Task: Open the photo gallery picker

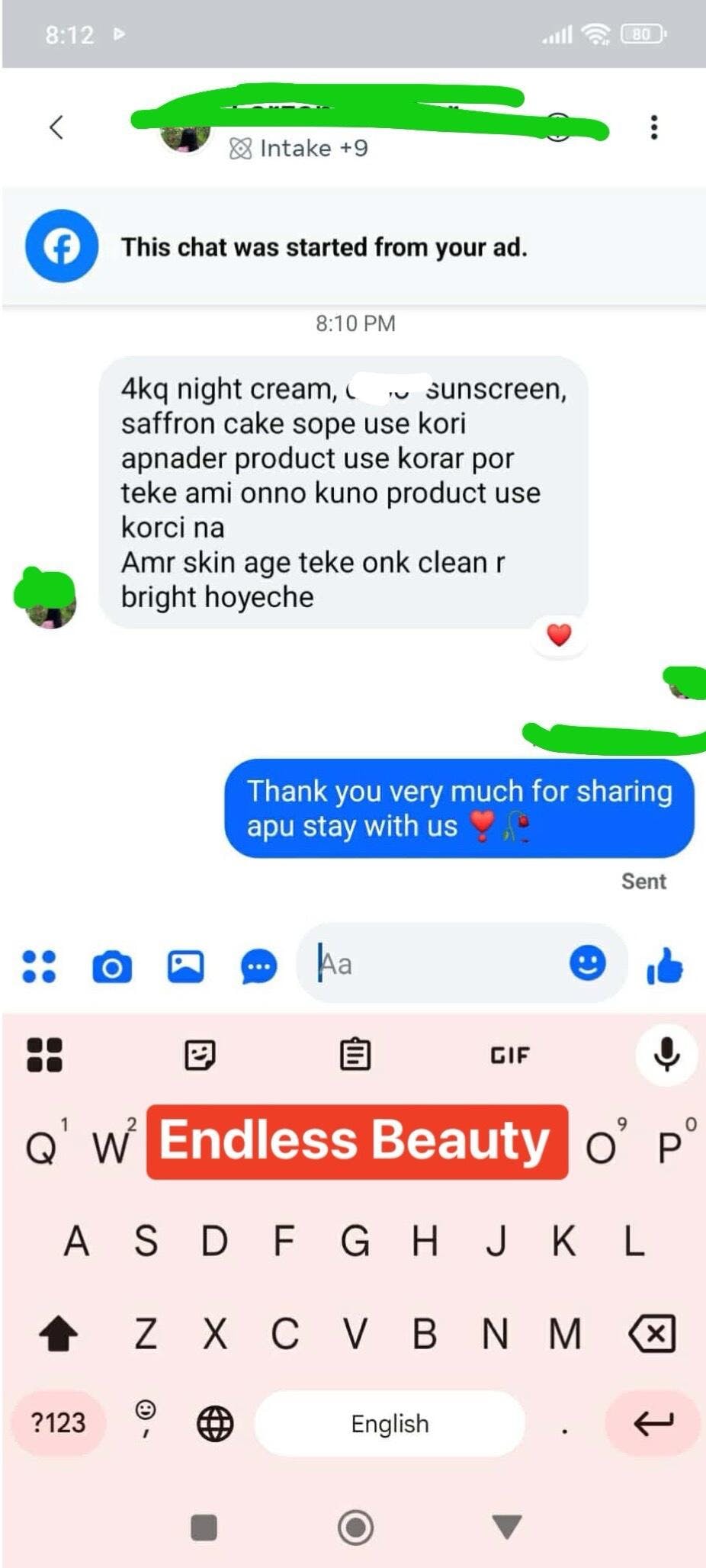Action: pos(185,966)
